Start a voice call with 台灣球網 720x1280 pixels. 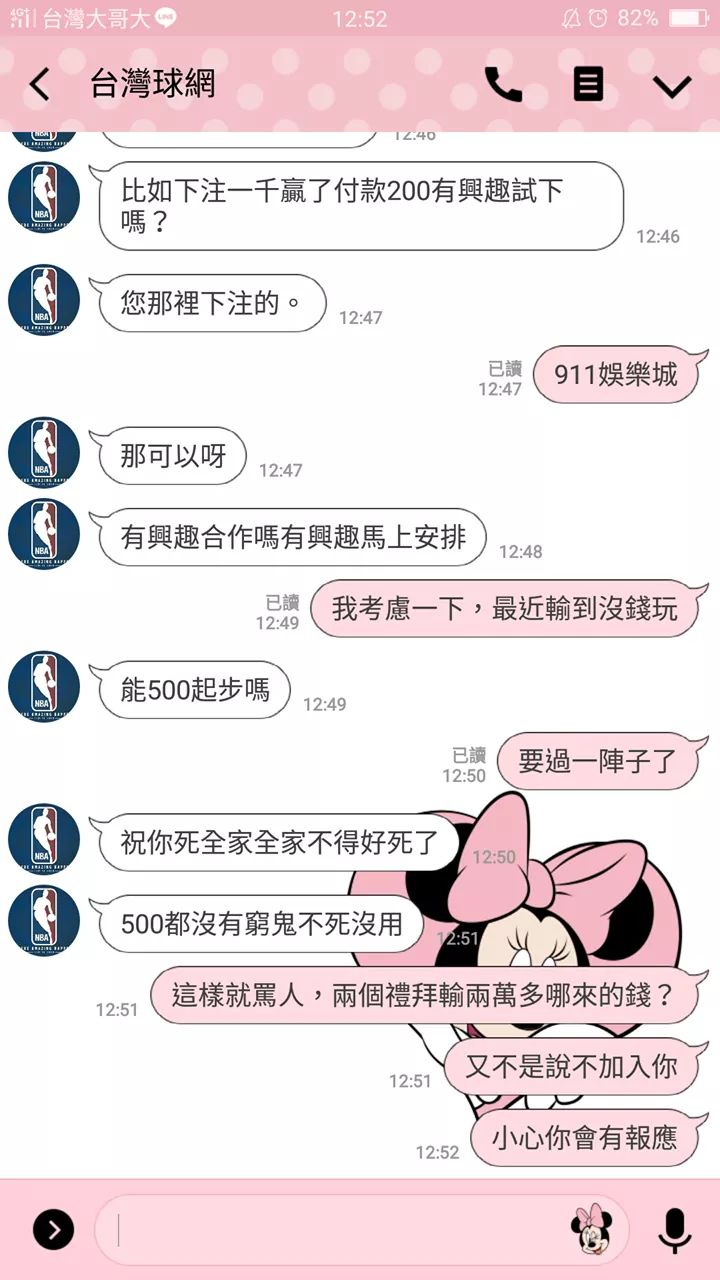point(503,85)
